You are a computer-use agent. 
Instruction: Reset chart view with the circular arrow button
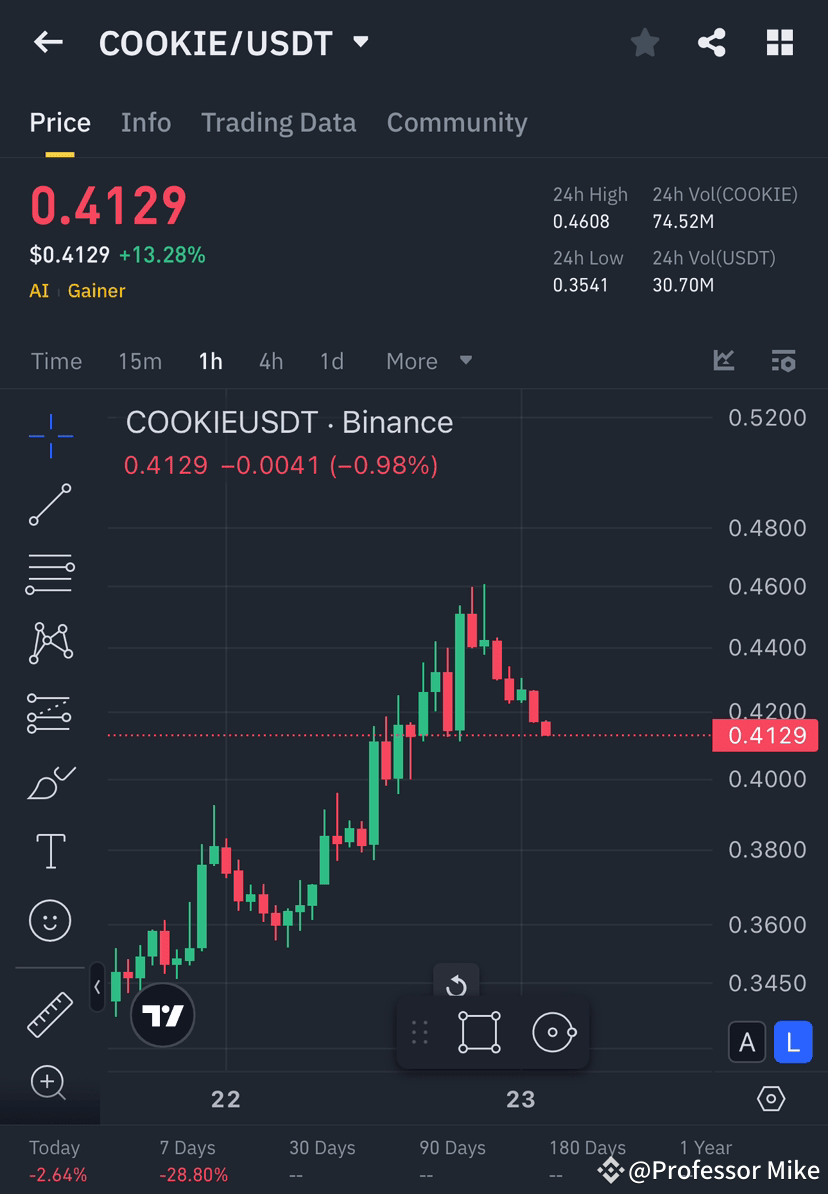tap(456, 986)
